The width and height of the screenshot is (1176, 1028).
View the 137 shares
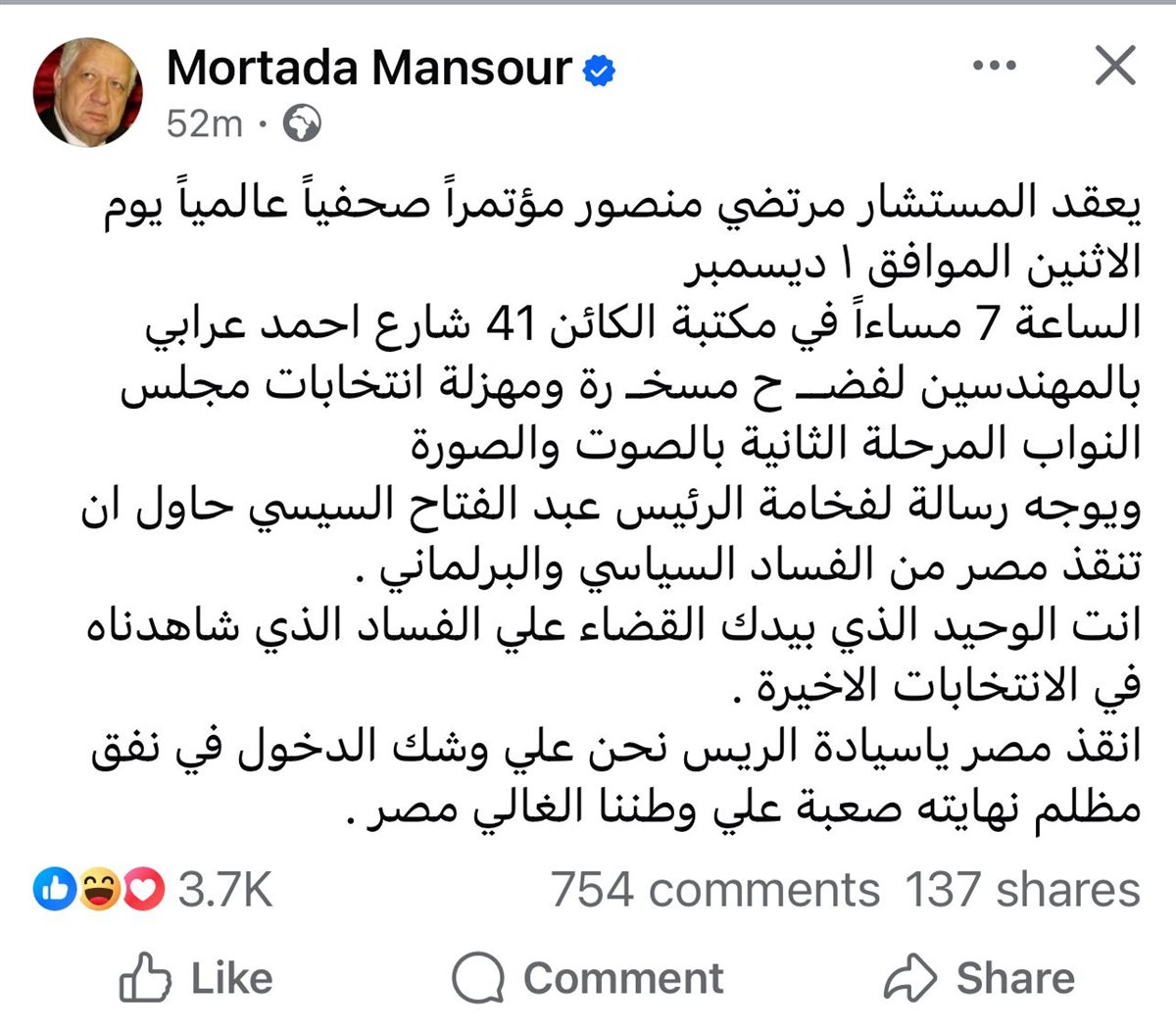pos(1021,890)
